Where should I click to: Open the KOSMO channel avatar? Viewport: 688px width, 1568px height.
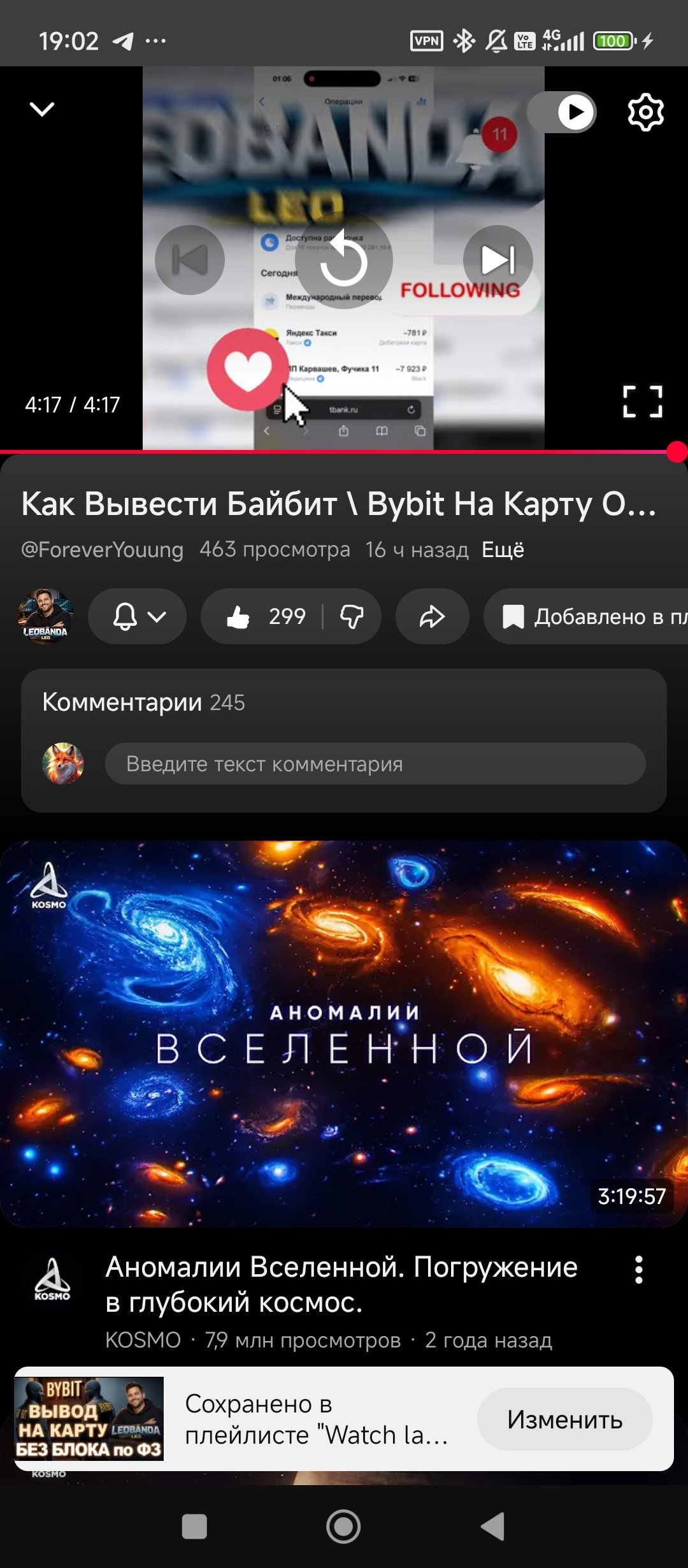(52, 1278)
